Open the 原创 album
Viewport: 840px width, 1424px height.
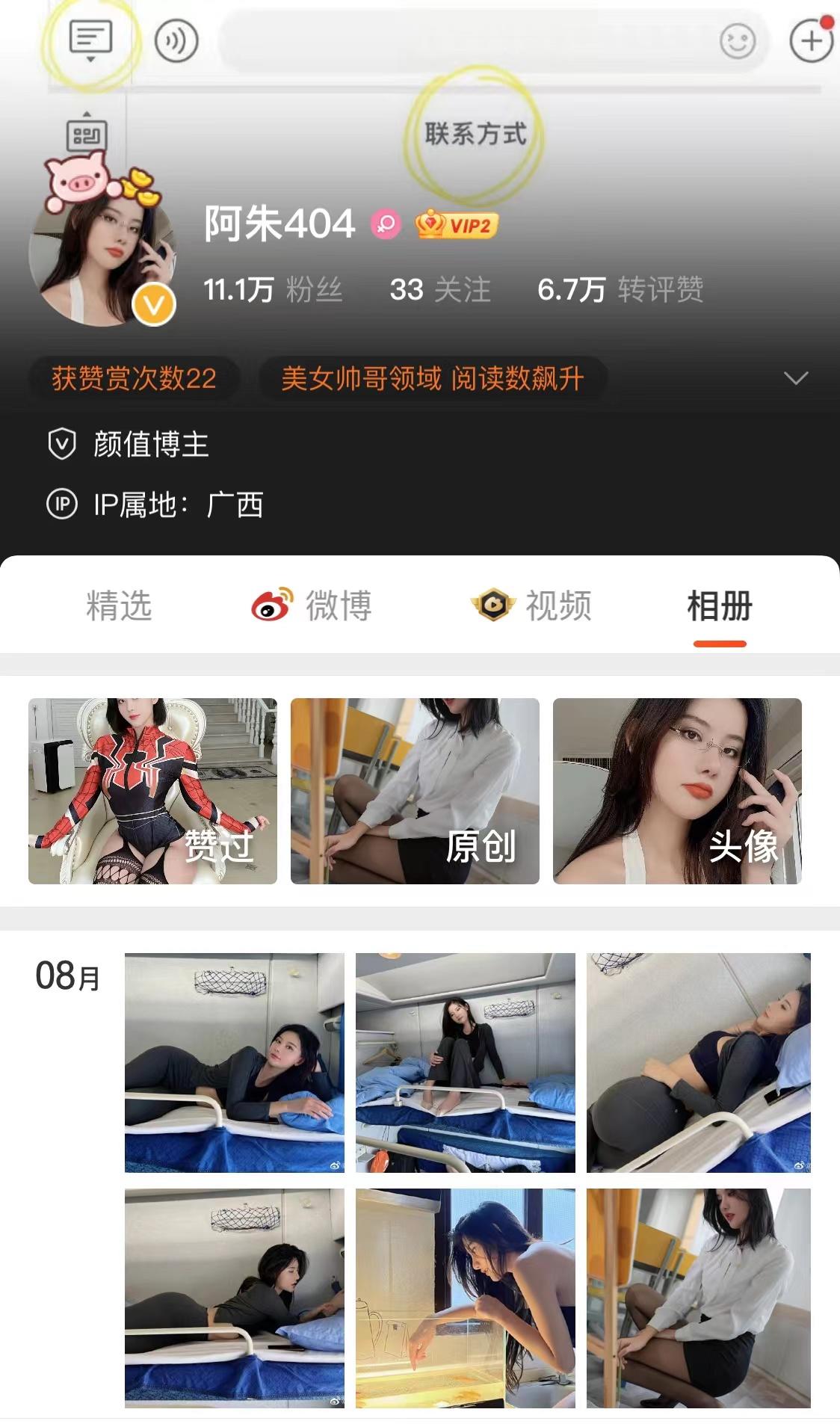click(x=415, y=791)
